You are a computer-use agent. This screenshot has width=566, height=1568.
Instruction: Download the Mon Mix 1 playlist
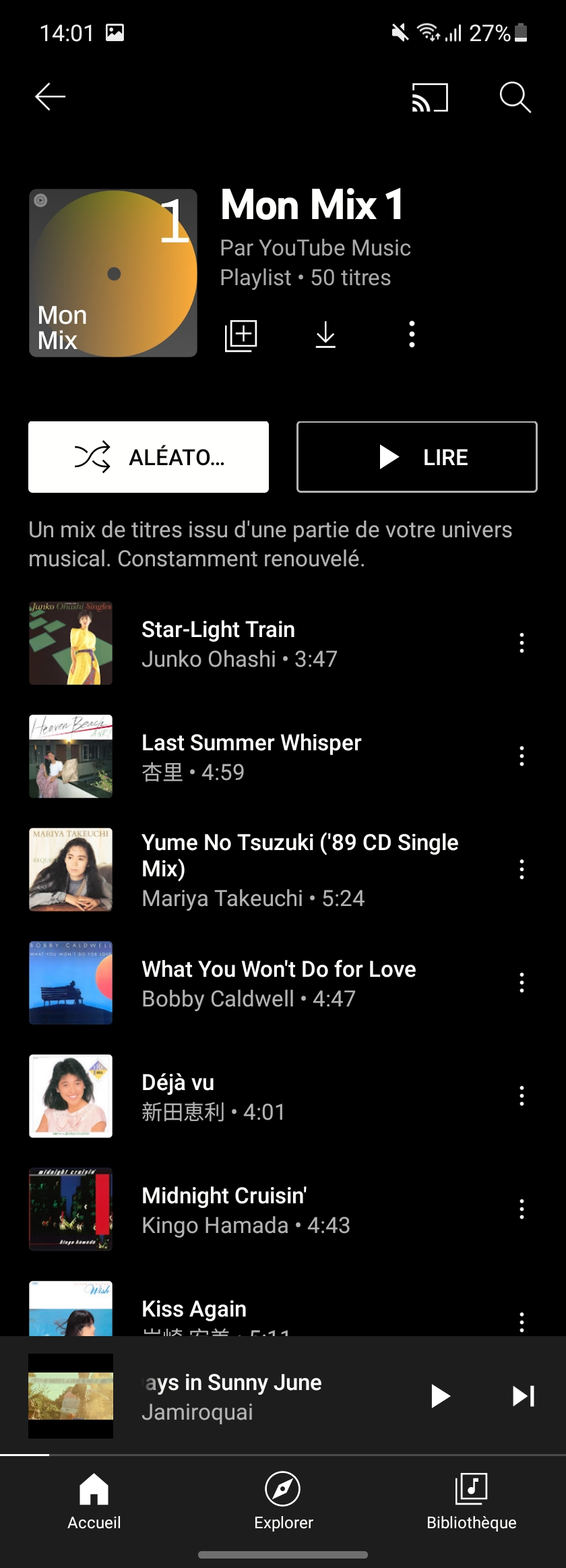[x=325, y=335]
